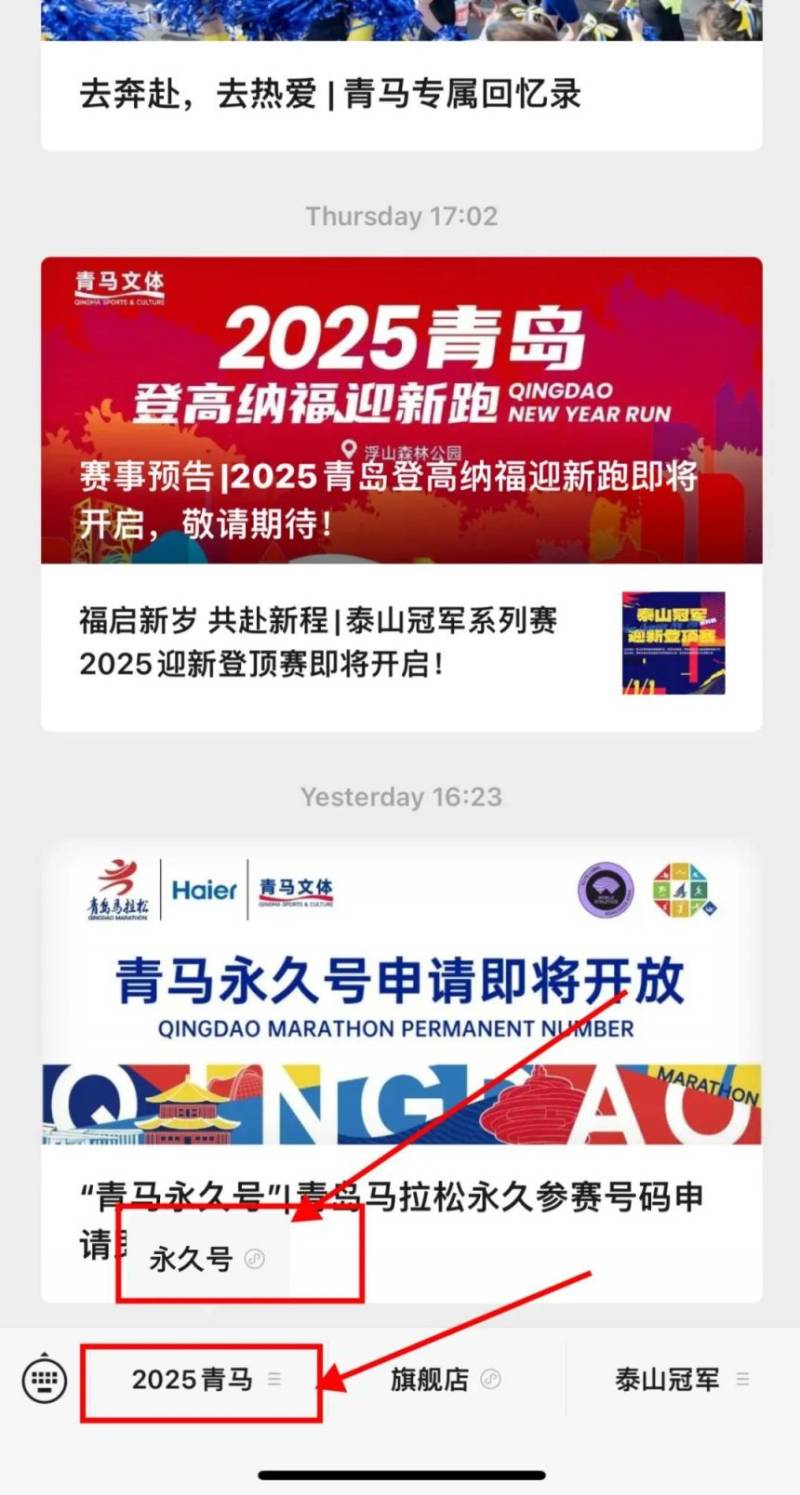Expand the 泰山冠军 menu options

tap(740, 1378)
